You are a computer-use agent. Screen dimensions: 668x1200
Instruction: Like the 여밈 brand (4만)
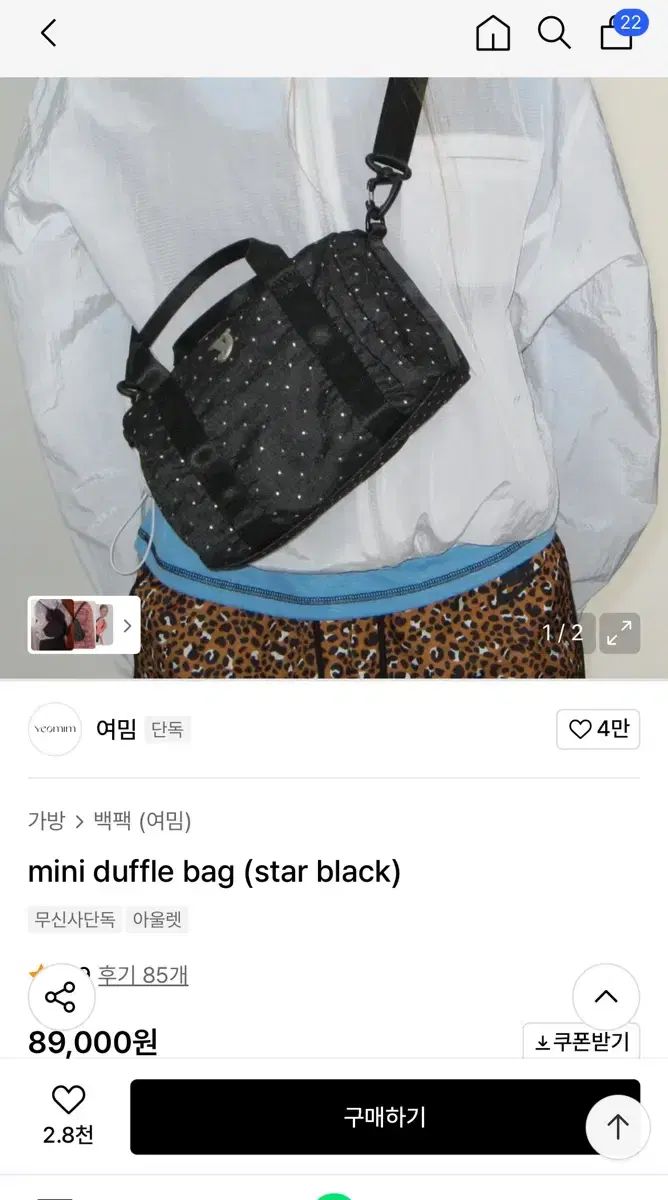coord(598,729)
